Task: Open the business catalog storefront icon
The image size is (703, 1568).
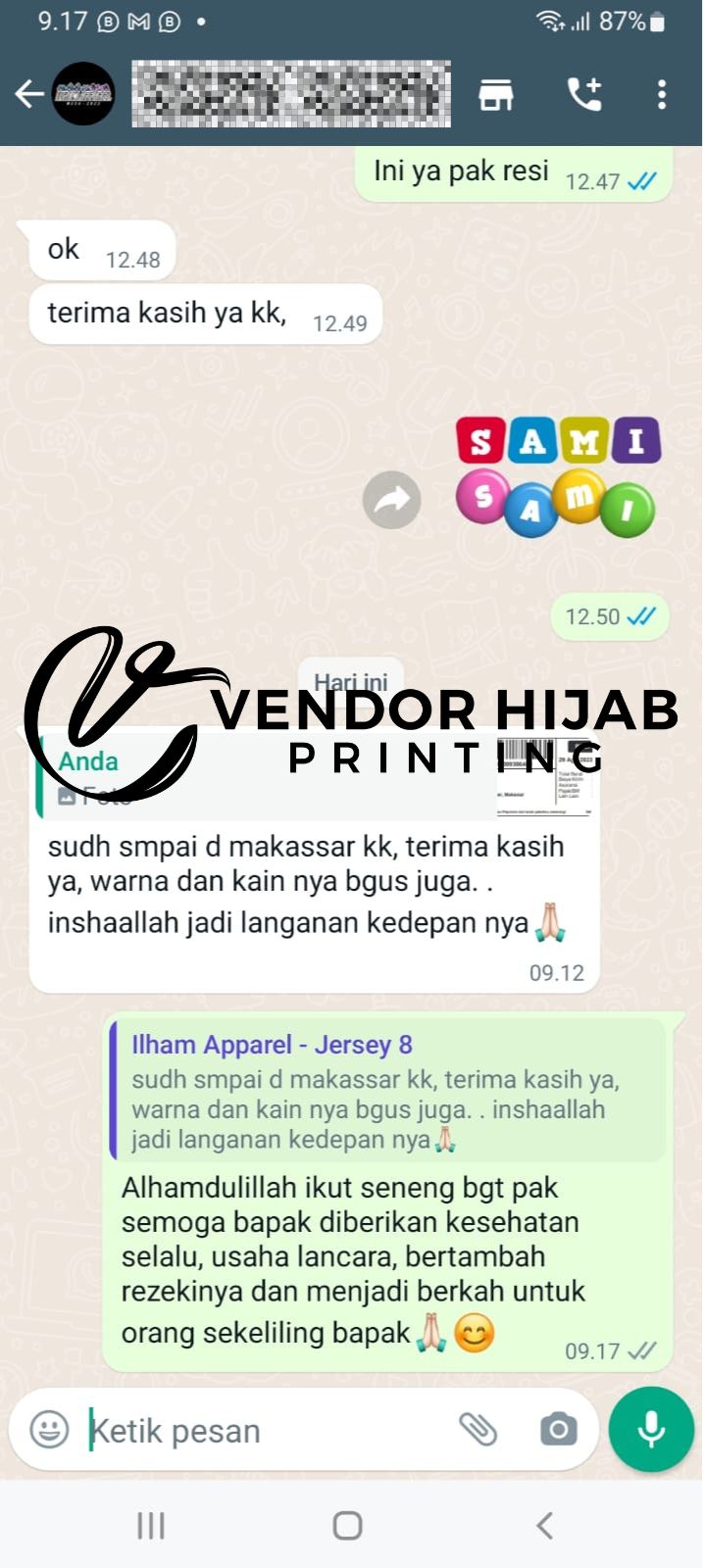Action: coord(496,94)
